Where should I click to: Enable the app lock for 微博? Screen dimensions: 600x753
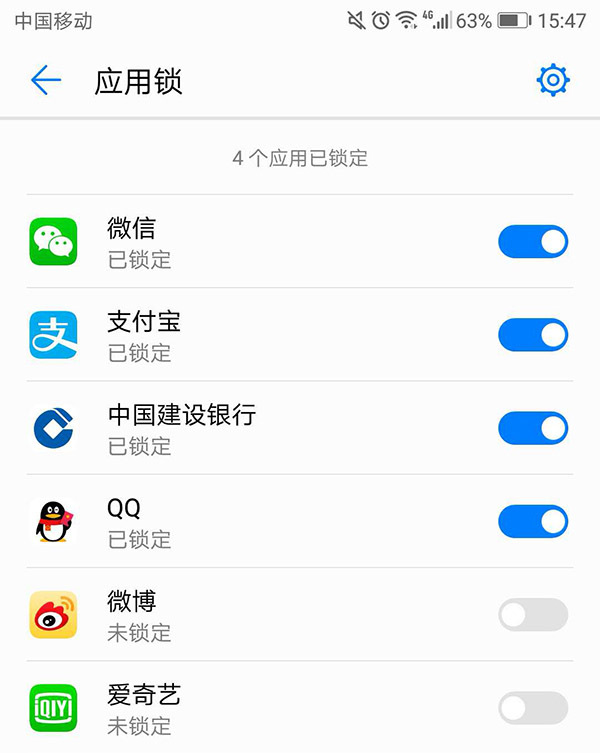click(533, 615)
